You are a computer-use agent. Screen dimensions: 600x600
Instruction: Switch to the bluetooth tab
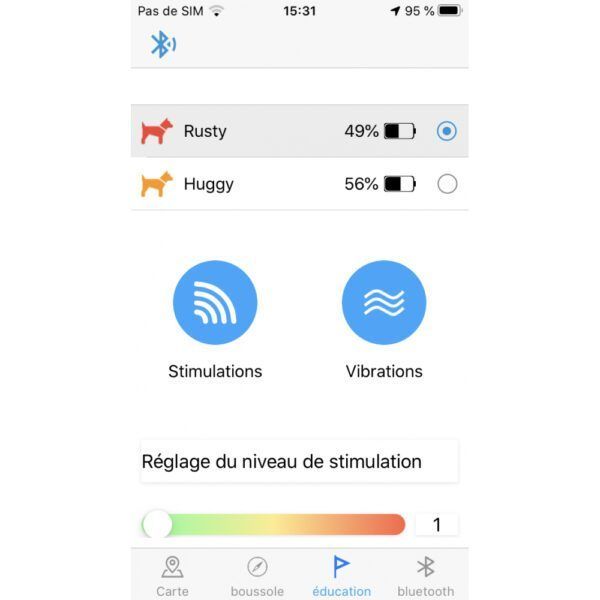coord(425,576)
